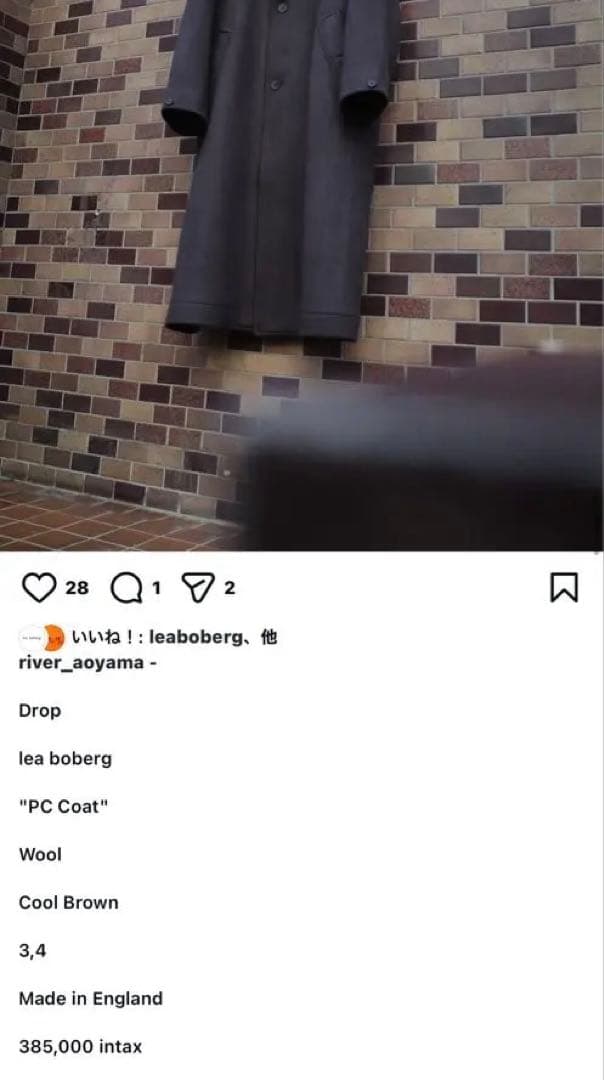
Task: Share this post via send icon
Action: pyautogui.click(x=201, y=588)
